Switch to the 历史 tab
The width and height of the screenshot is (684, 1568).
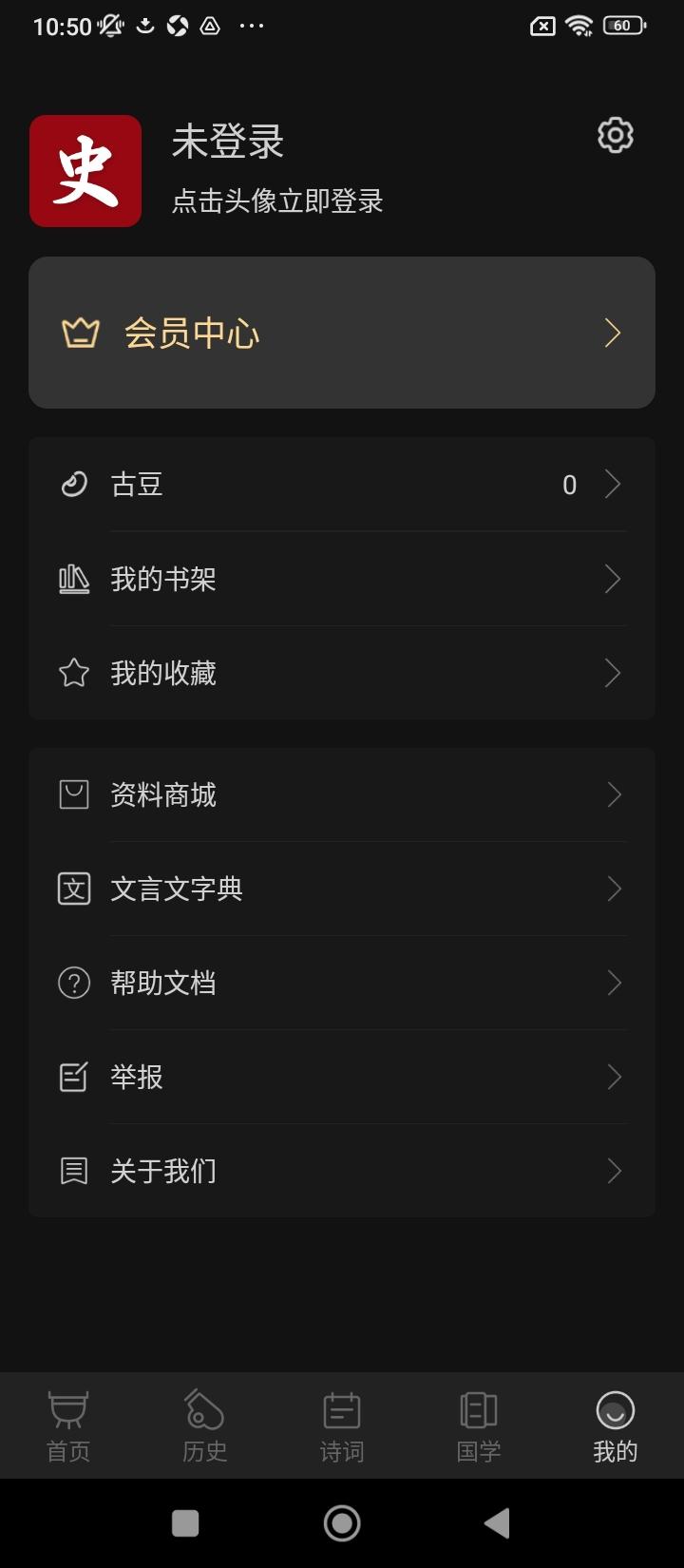pos(205,1425)
